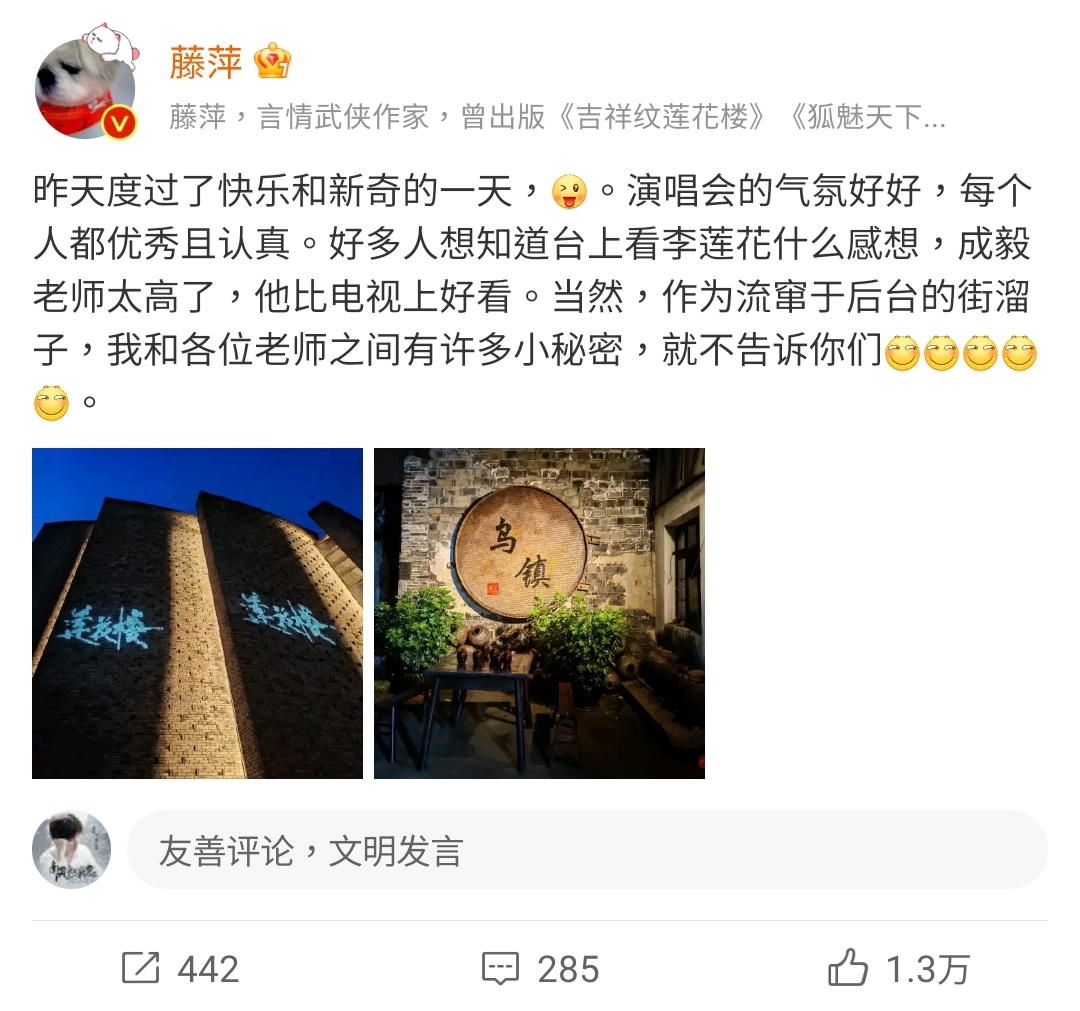The height and width of the screenshot is (1011, 1080).
Task: Open the 藤萍 username link
Action: pyautogui.click(x=206, y=63)
